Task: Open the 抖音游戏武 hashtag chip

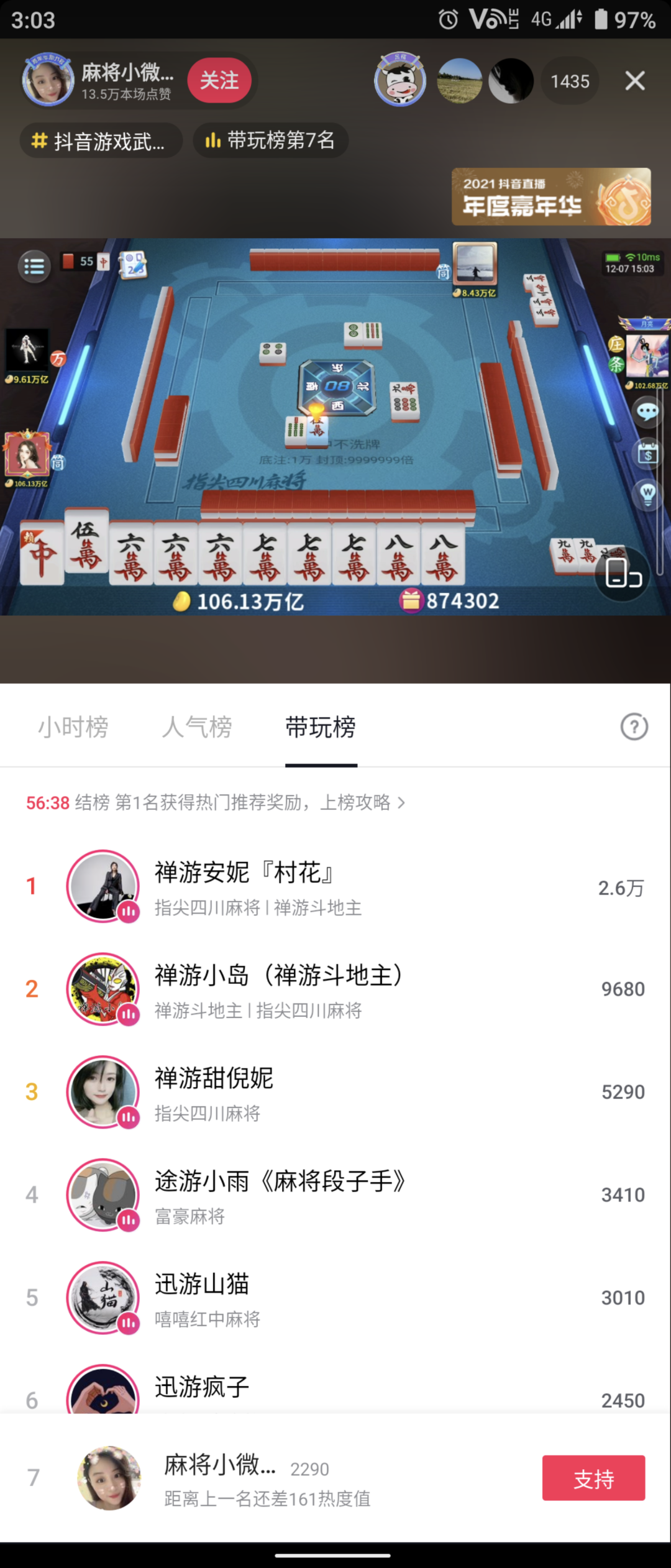Action: (101, 141)
